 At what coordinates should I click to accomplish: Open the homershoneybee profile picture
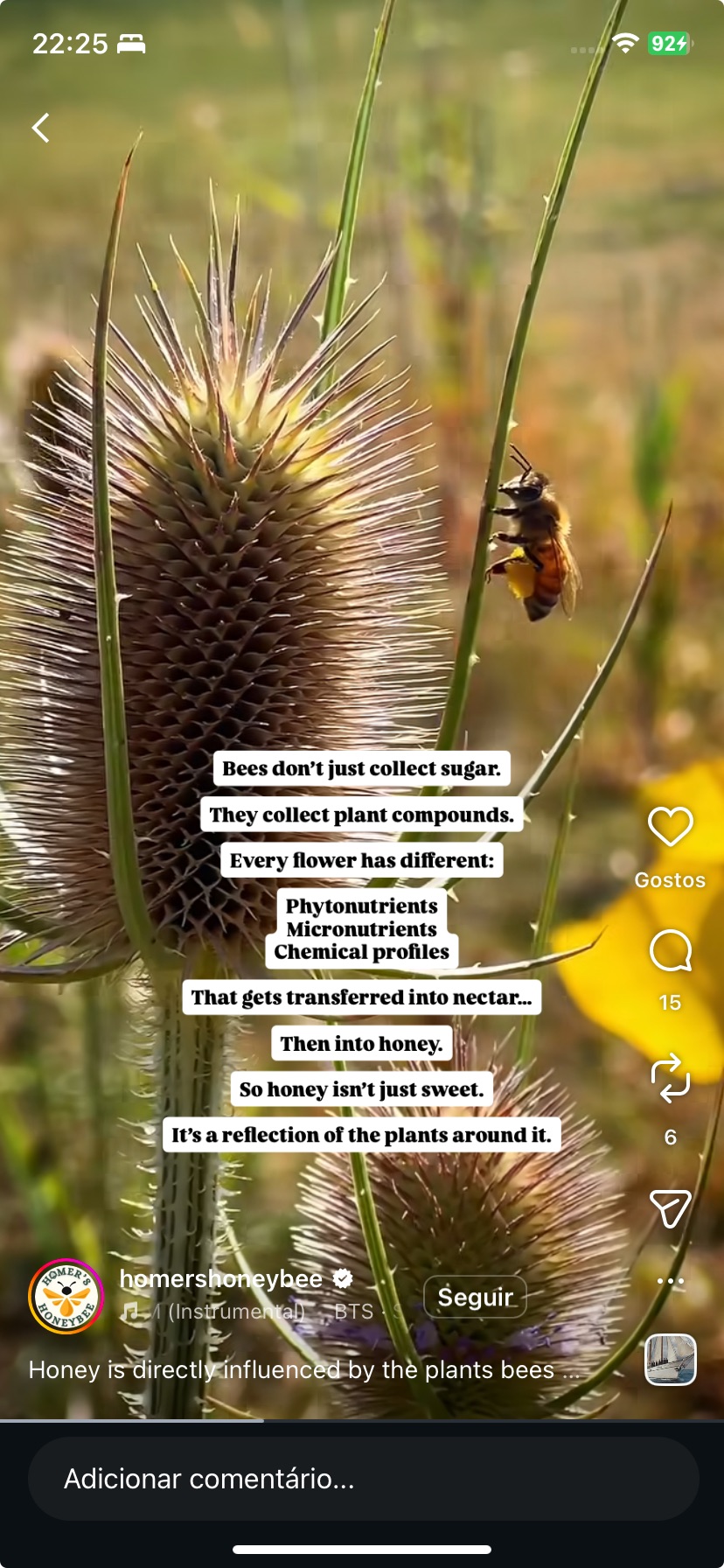tap(66, 1296)
